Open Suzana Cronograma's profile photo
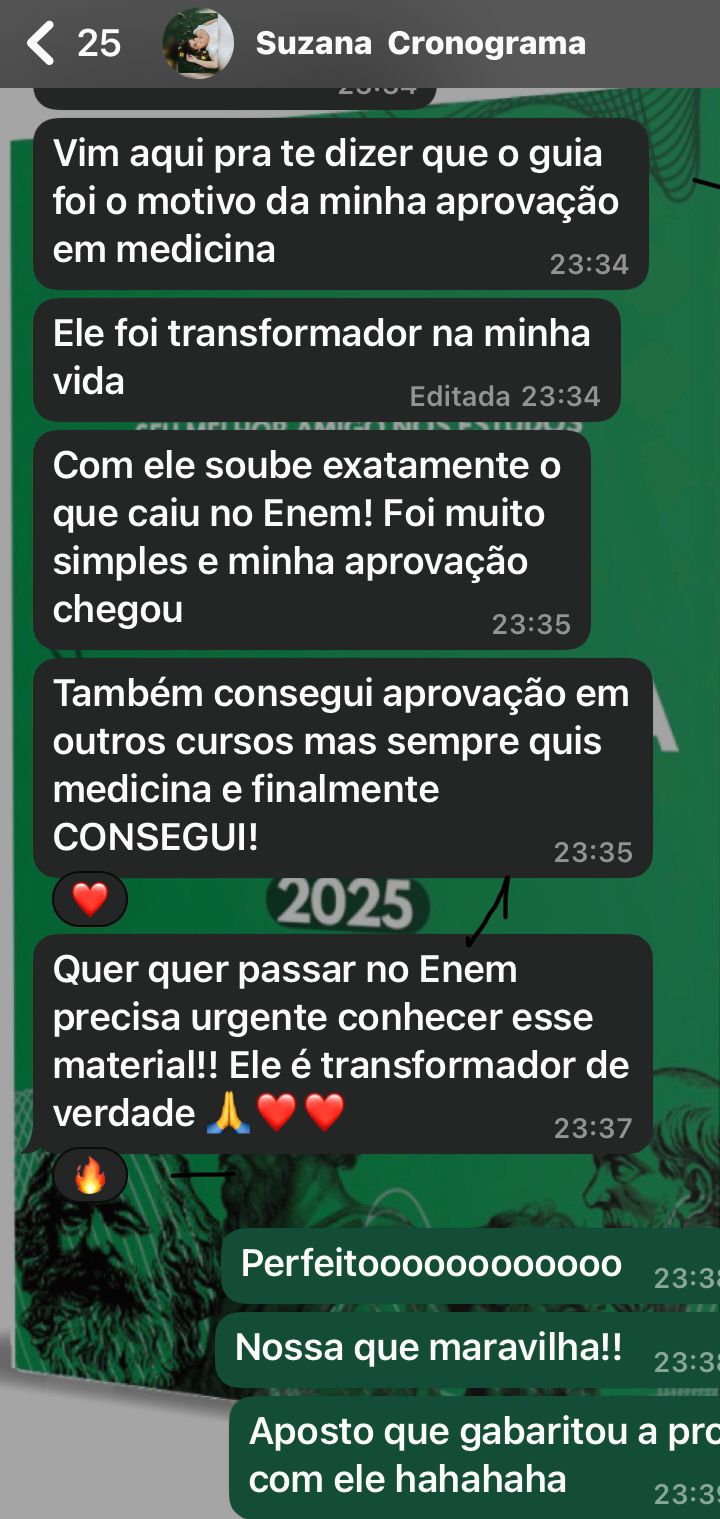The height and width of the screenshot is (1519, 720). [198, 44]
